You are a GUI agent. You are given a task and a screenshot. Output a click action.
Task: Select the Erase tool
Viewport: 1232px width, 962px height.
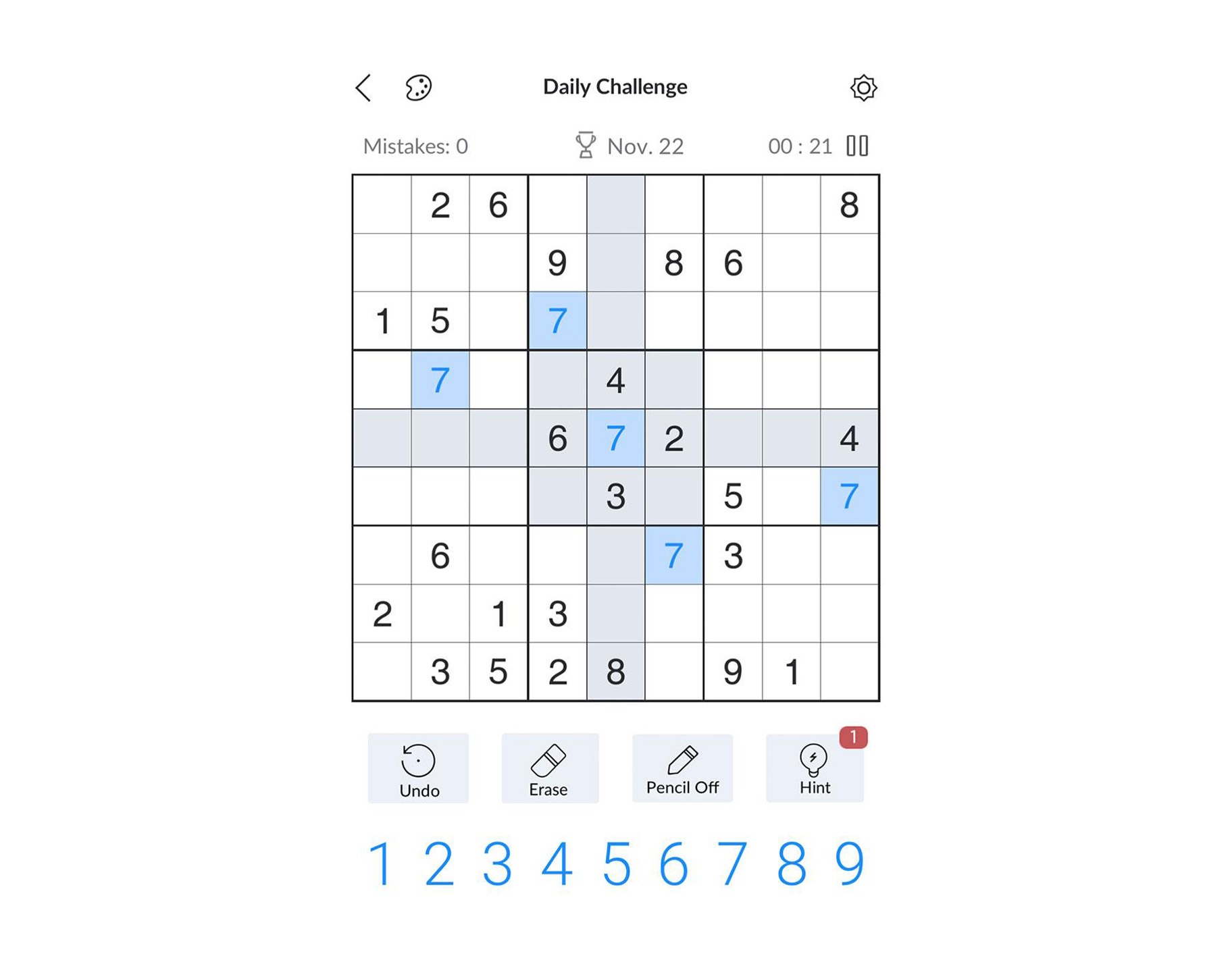pos(549,768)
